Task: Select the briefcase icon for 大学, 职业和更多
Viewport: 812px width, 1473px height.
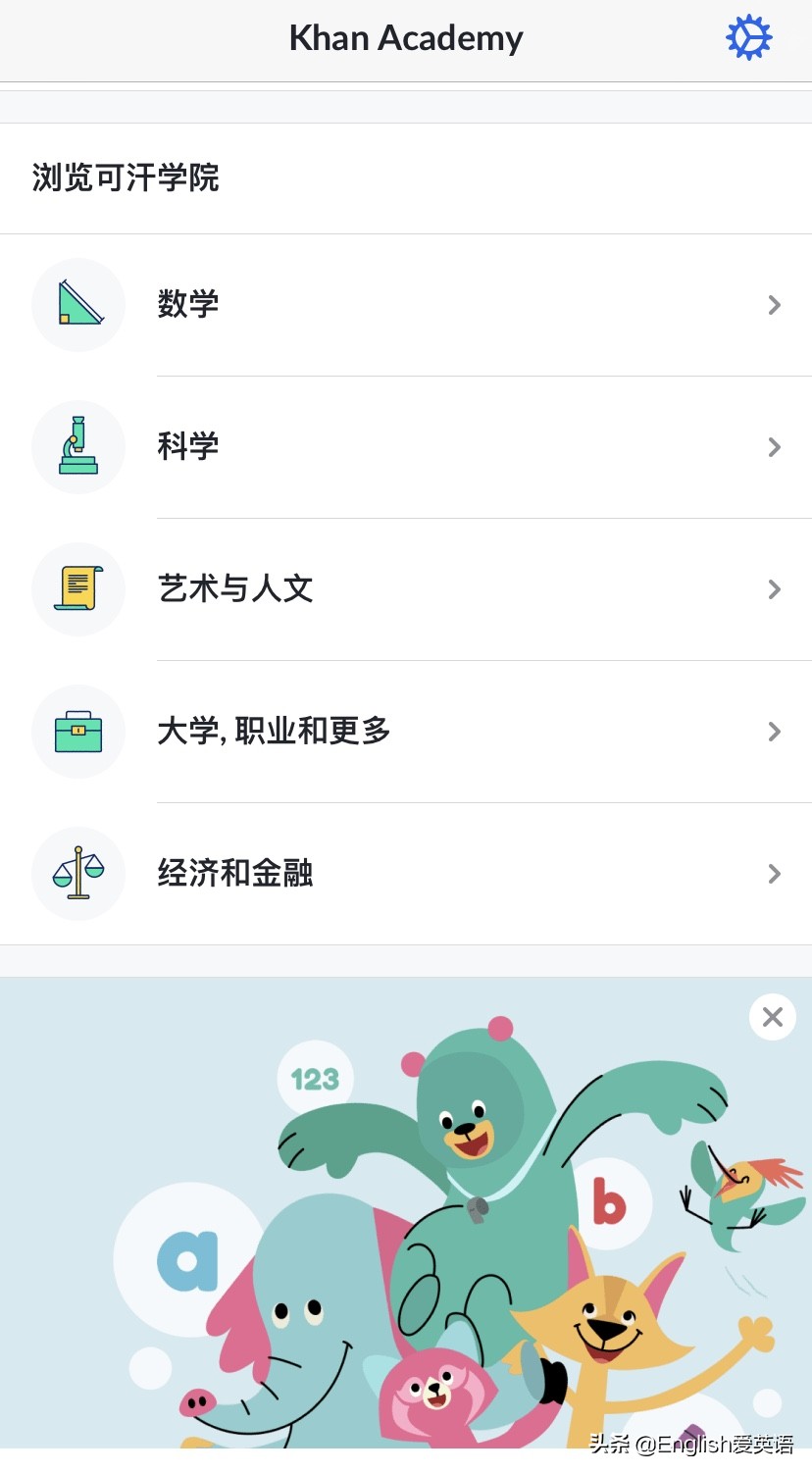Action: pyautogui.click(x=78, y=732)
